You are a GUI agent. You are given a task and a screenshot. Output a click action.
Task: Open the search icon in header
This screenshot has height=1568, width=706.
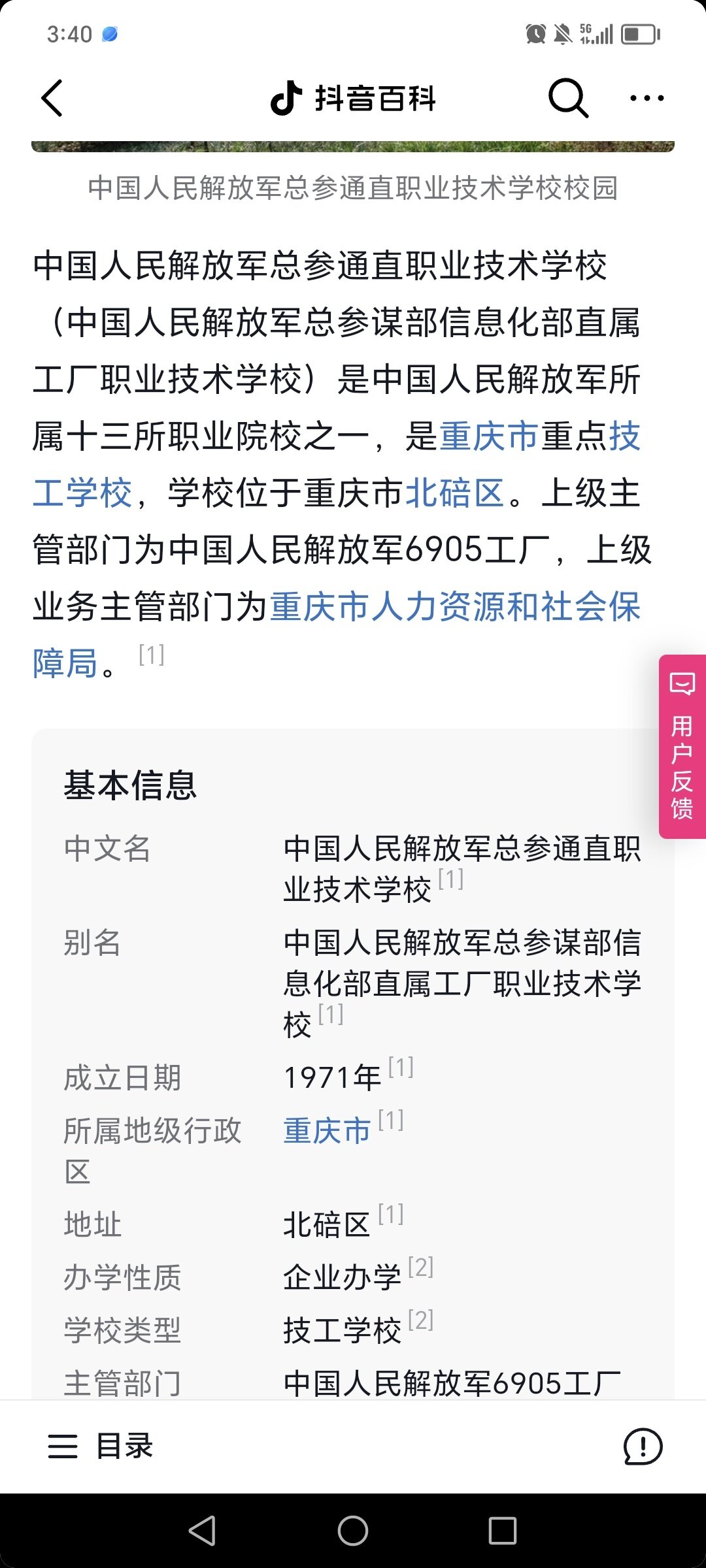click(567, 99)
